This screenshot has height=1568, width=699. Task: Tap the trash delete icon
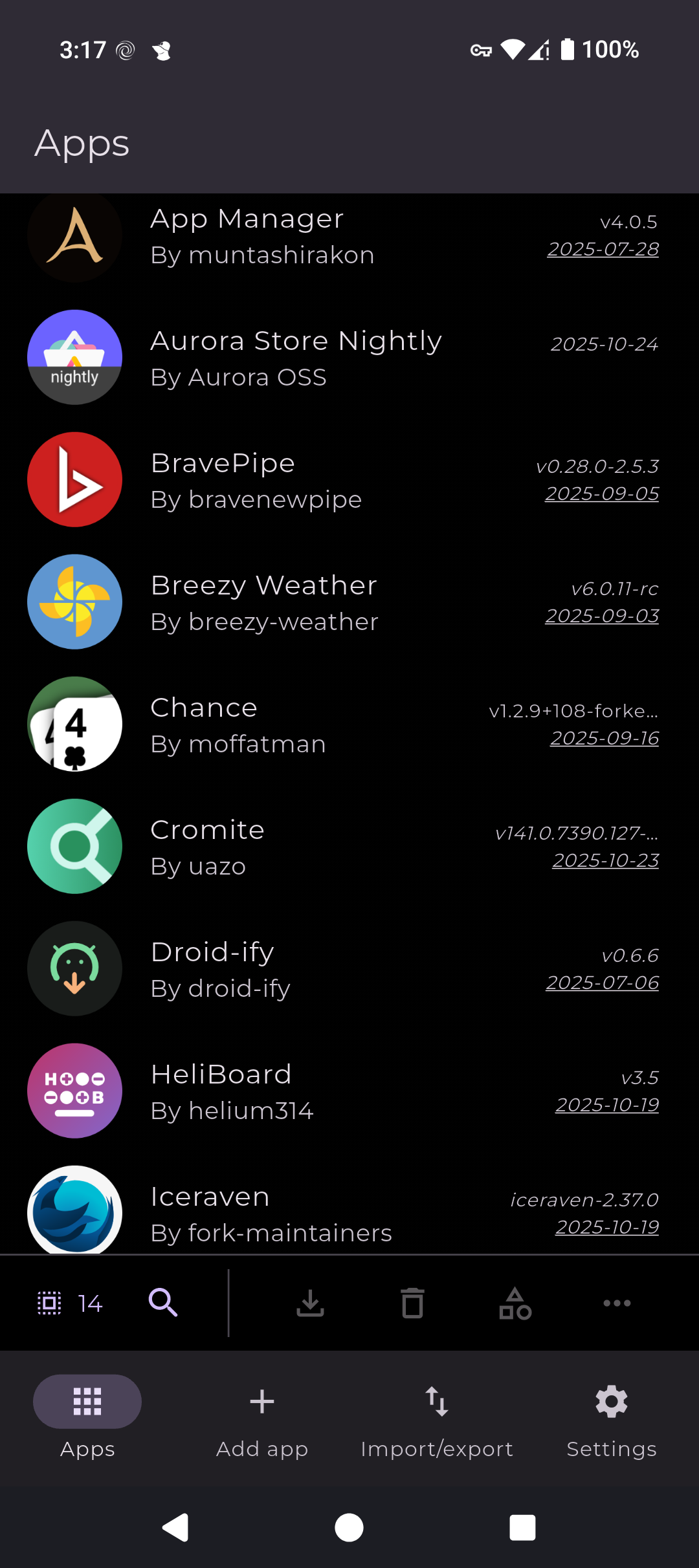pos(412,1303)
